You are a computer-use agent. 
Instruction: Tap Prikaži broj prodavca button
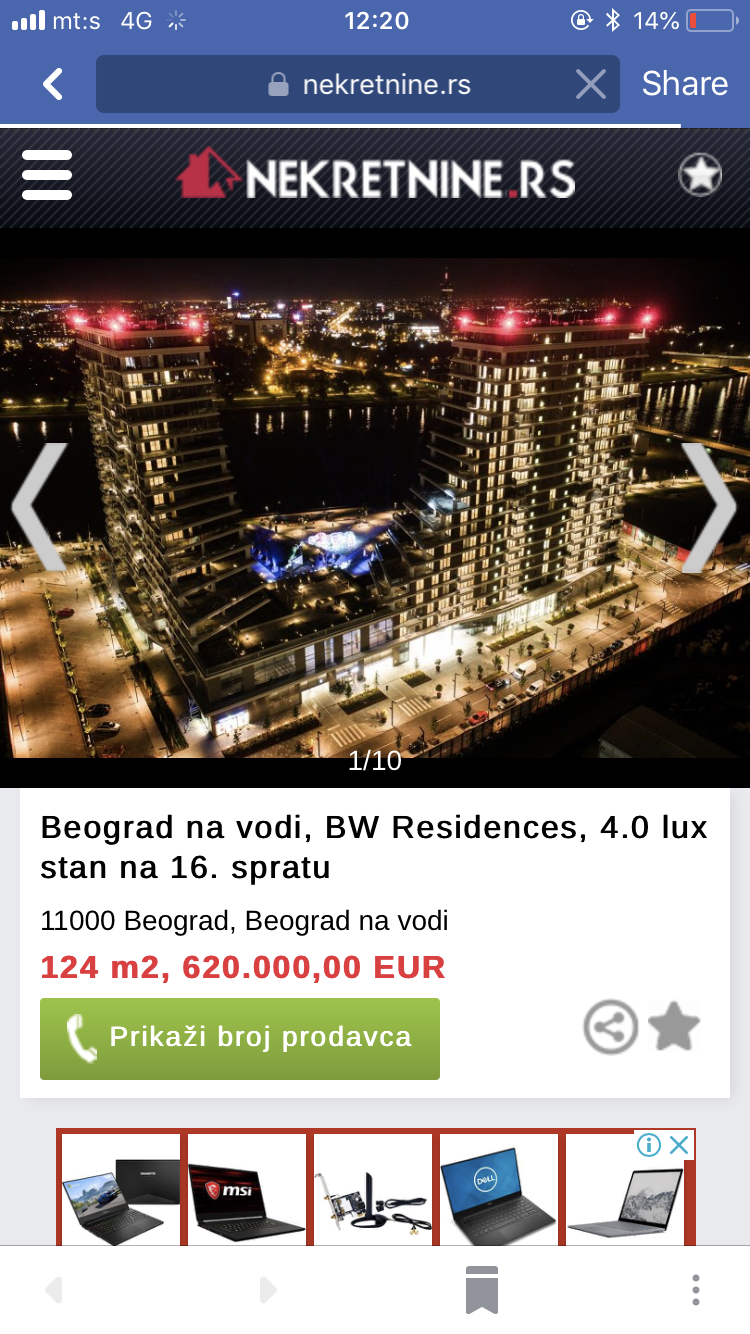pyautogui.click(x=240, y=1038)
